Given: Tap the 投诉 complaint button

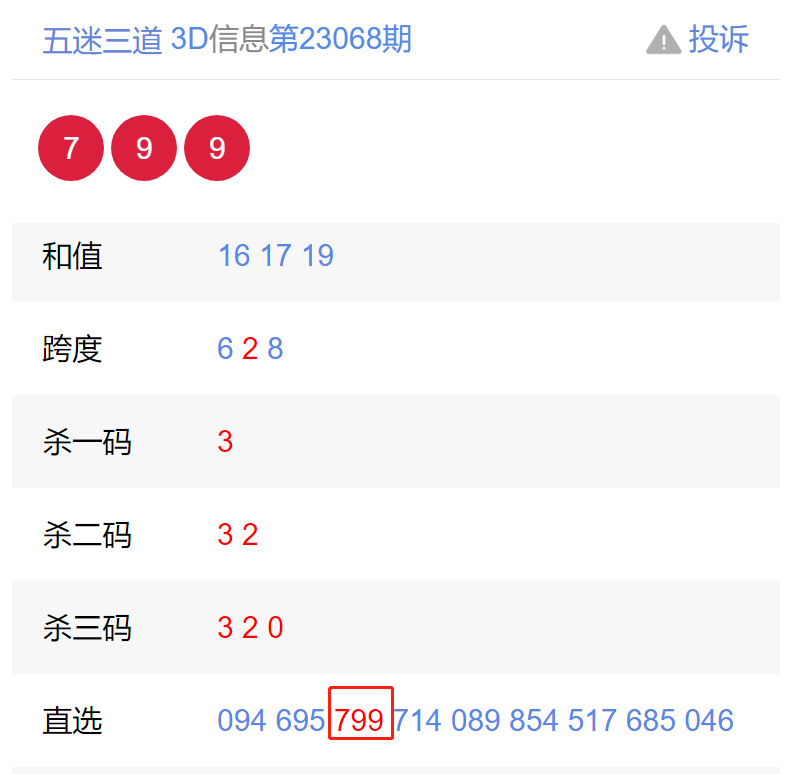Looking at the screenshot, I should 698,40.
